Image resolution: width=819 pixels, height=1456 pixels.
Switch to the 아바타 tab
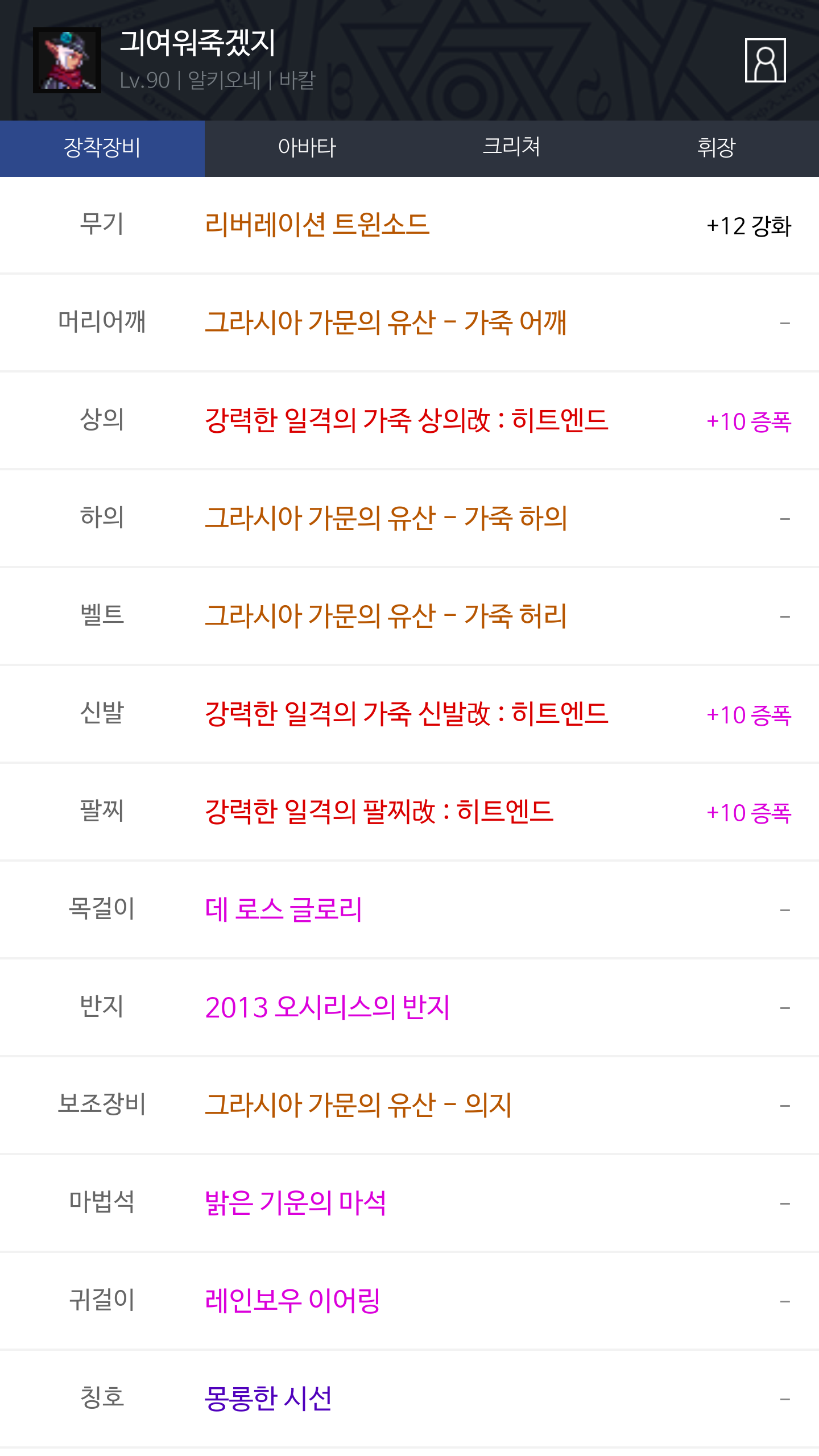coord(307,148)
